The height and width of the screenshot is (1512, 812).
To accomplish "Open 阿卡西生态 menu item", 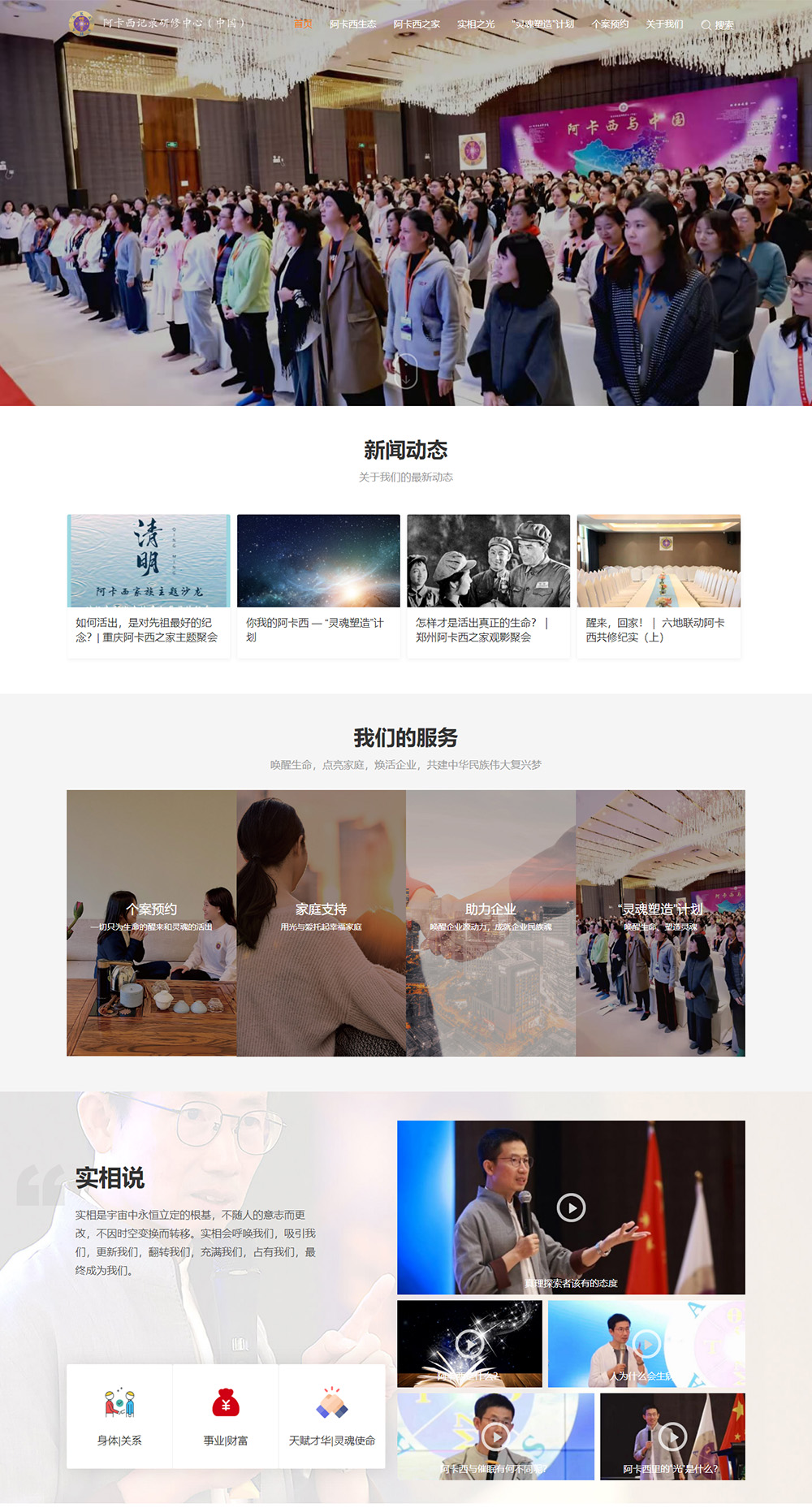I will pos(352,24).
